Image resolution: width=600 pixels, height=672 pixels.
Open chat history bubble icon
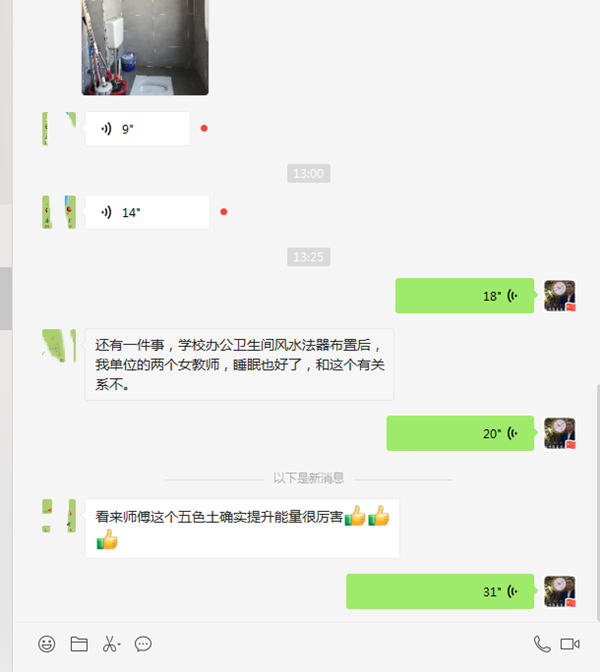click(x=143, y=644)
